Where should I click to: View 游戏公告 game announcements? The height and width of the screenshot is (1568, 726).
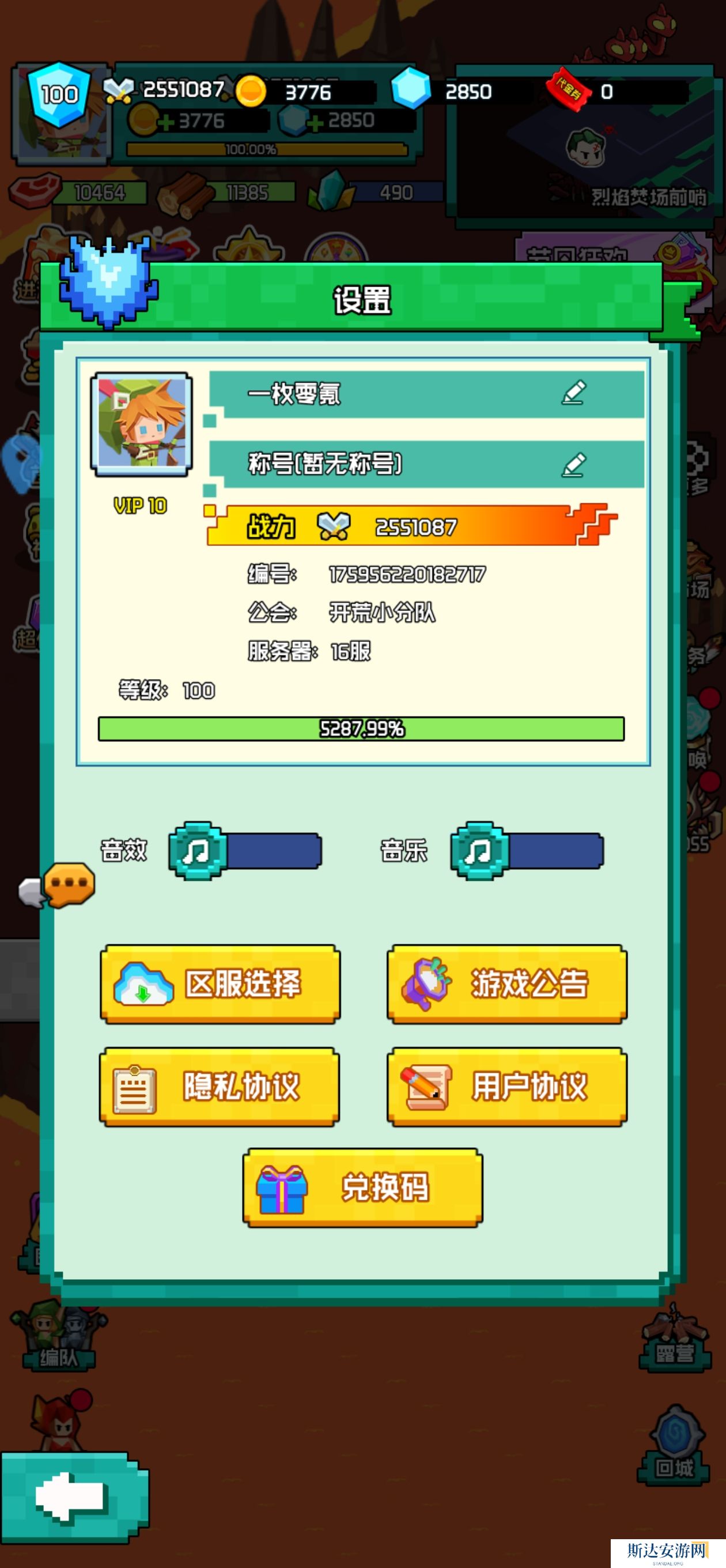click(507, 983)
